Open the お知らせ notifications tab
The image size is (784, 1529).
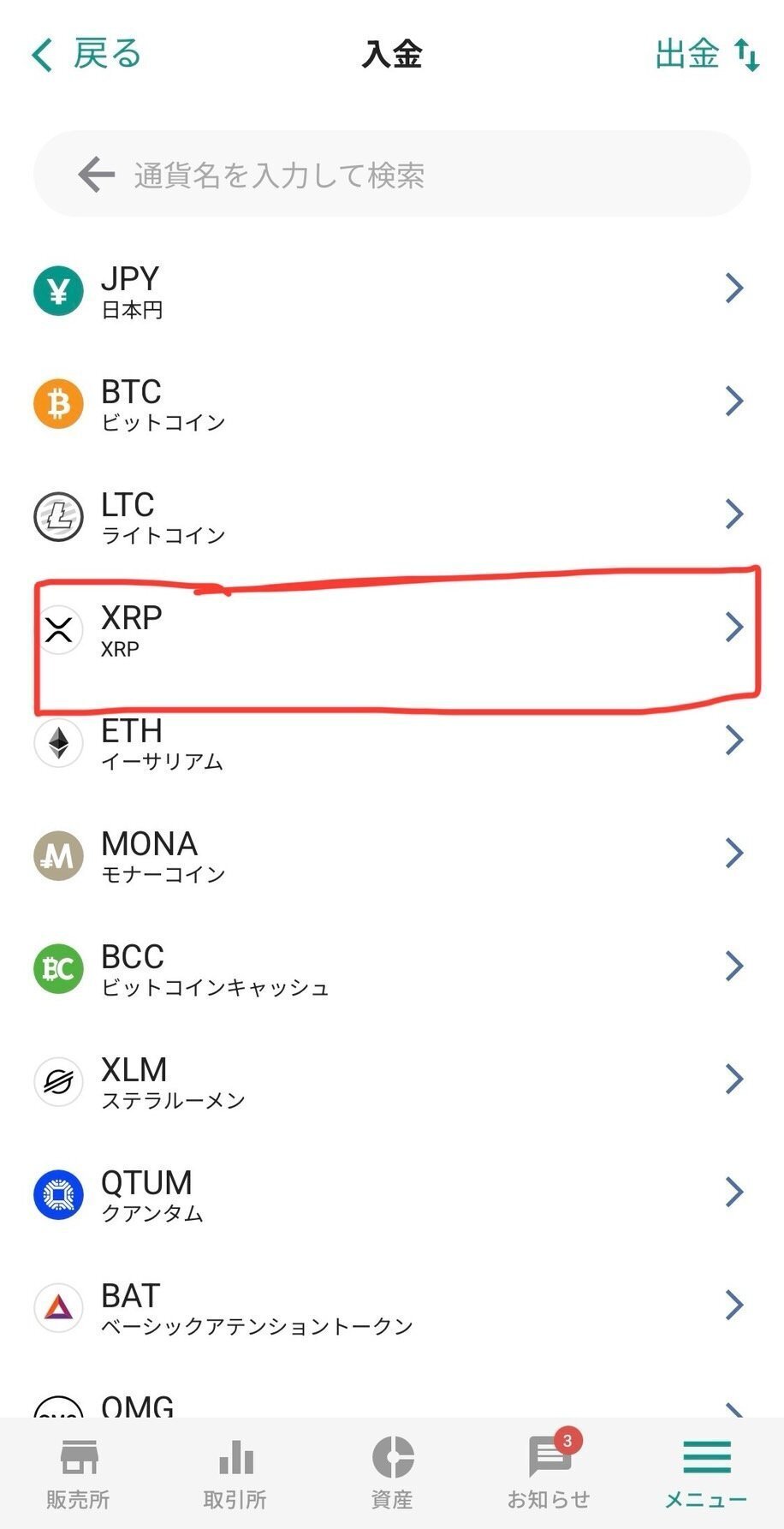[549, 1472]
